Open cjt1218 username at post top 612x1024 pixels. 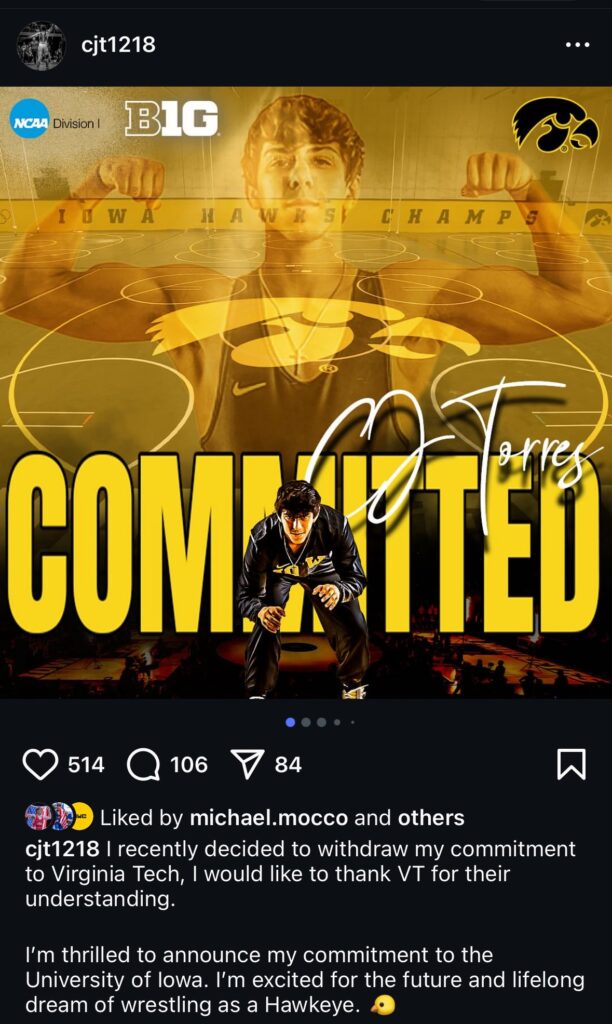pyautogui.click(x=119, y=45)
